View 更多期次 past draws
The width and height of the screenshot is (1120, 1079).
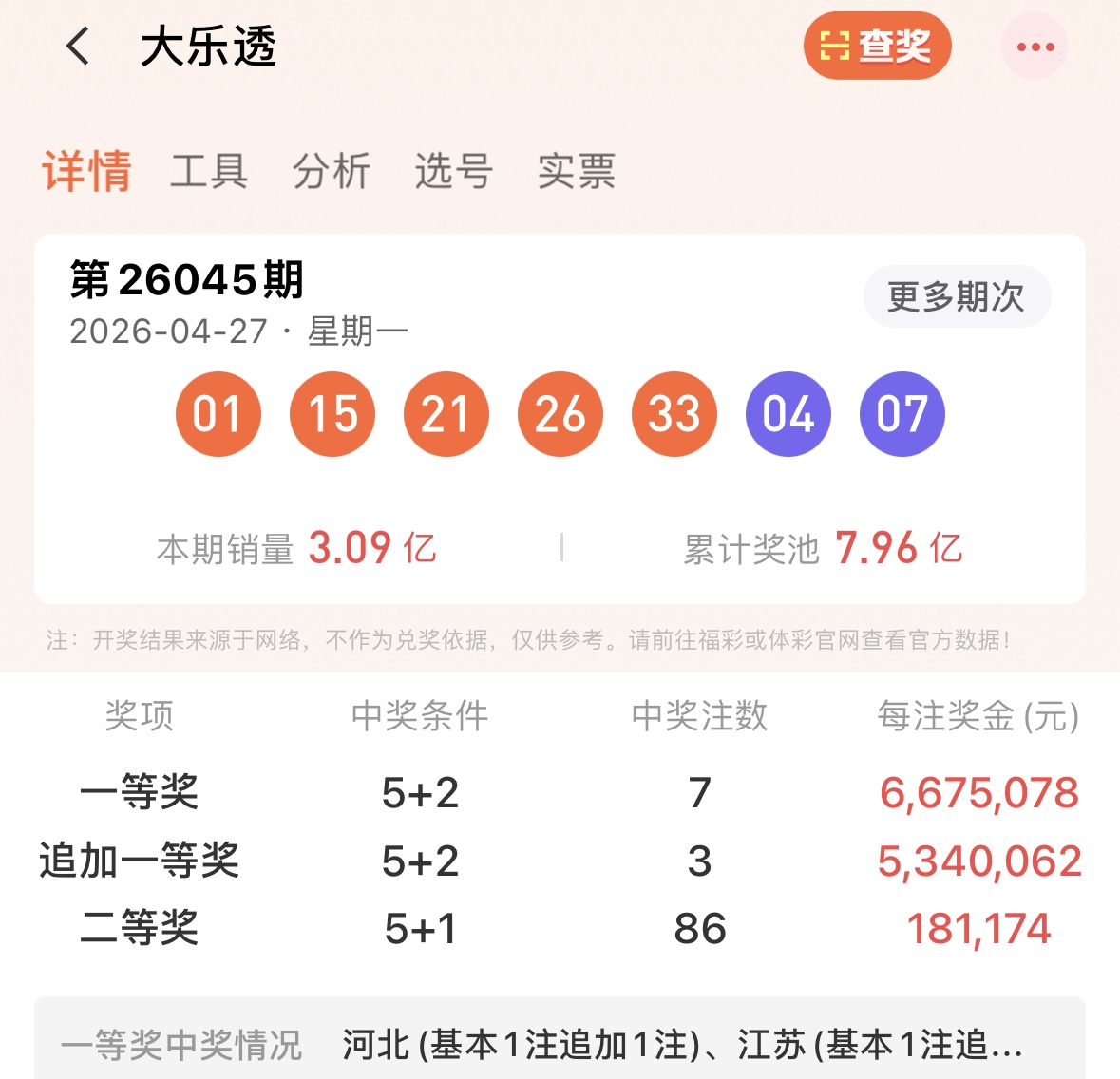[956, 297]
